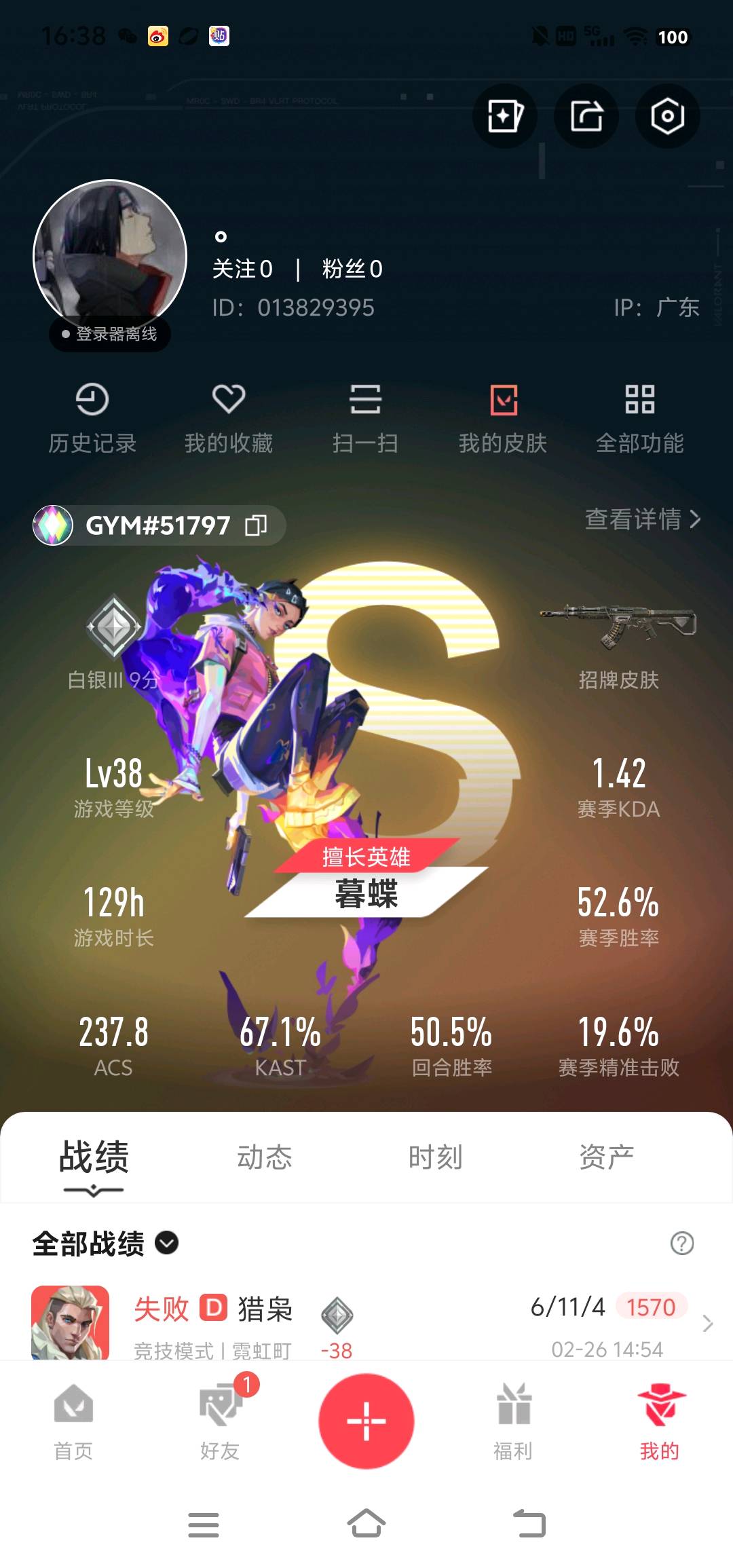Open the settings hexagon icon
This screenshot has width=733, height=1568.
tap(667, 116)
